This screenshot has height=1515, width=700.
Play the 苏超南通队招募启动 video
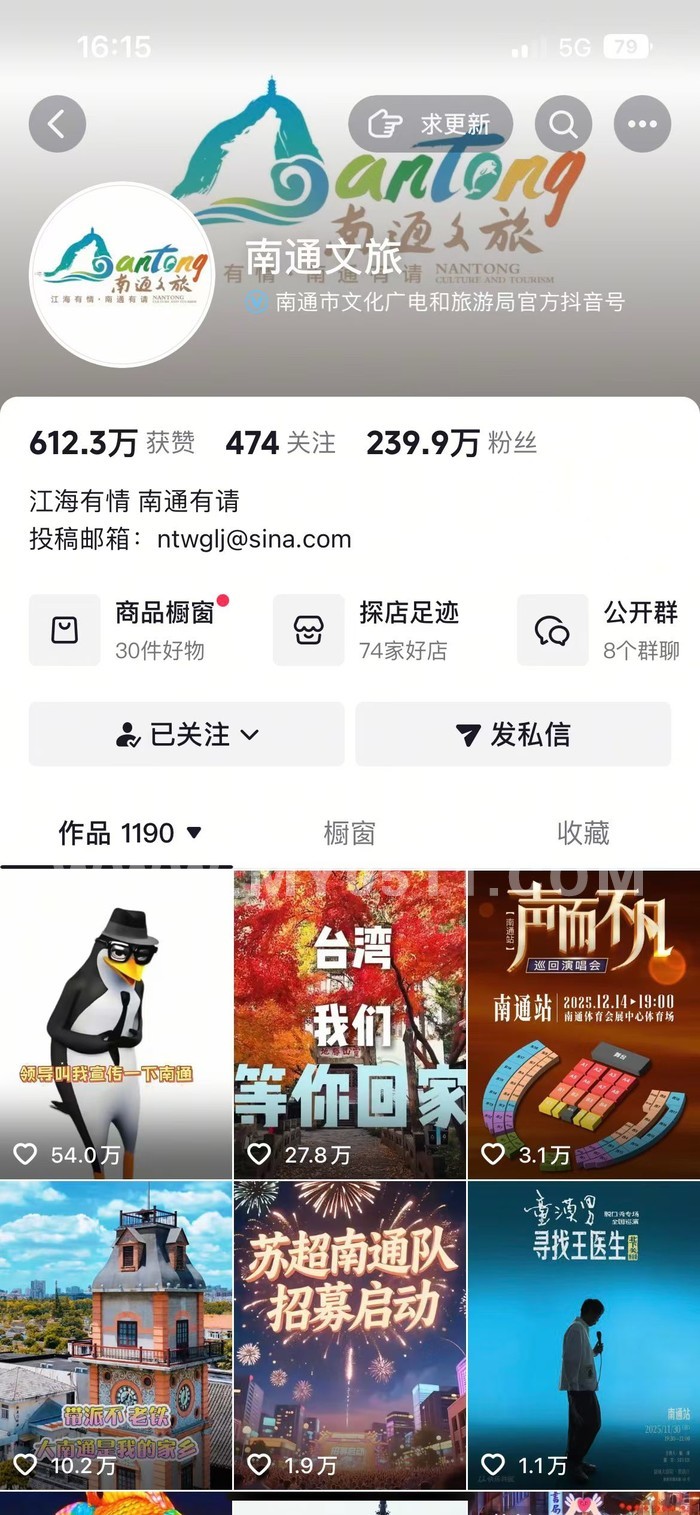pos(350,1335)
